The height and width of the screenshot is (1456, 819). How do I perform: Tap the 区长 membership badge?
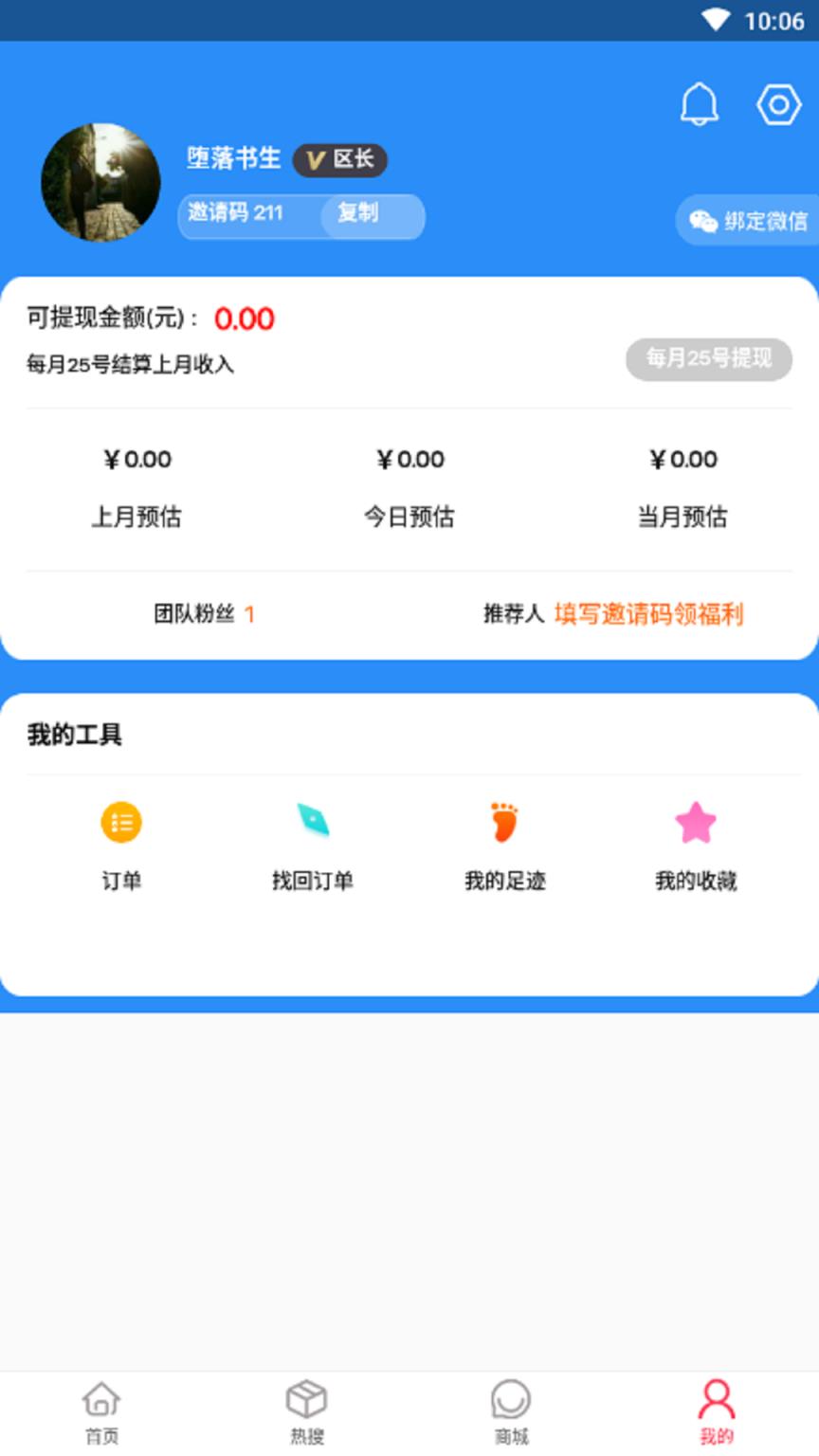point(339,161)
